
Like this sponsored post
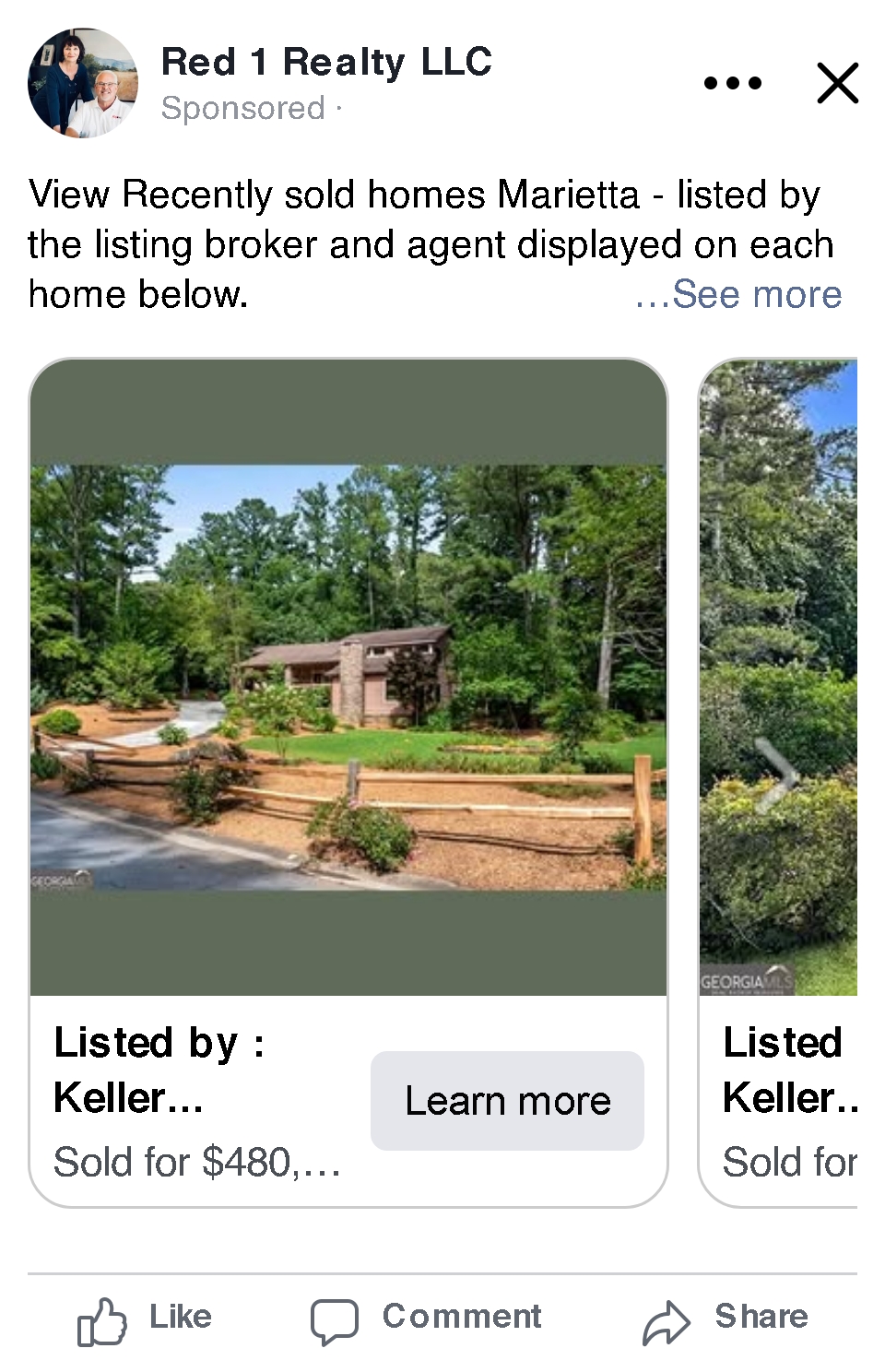[146, 1319]
